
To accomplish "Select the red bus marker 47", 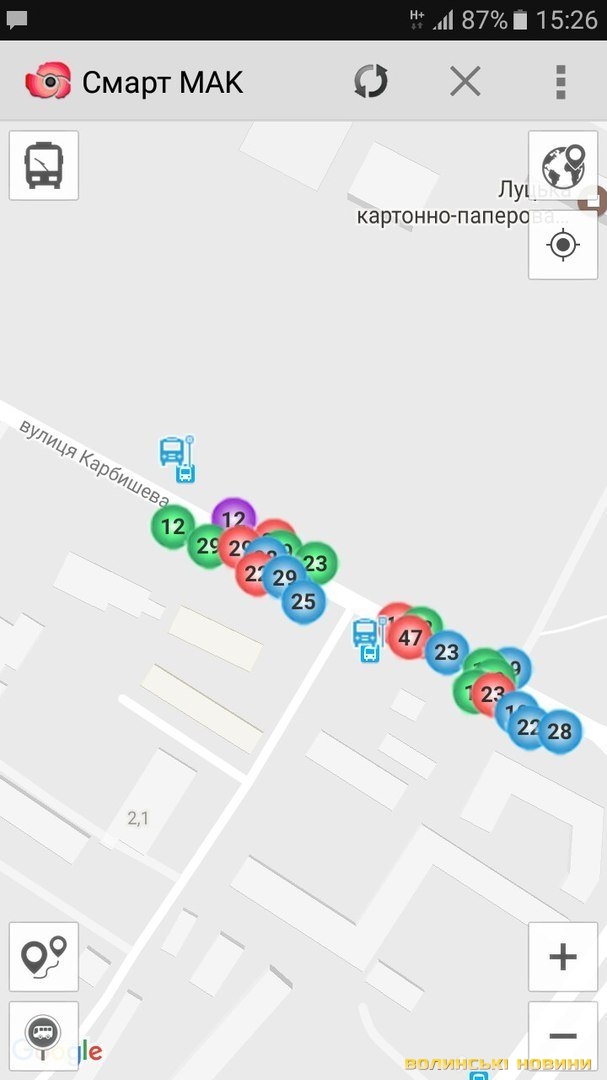I will [x=409, y=638].
